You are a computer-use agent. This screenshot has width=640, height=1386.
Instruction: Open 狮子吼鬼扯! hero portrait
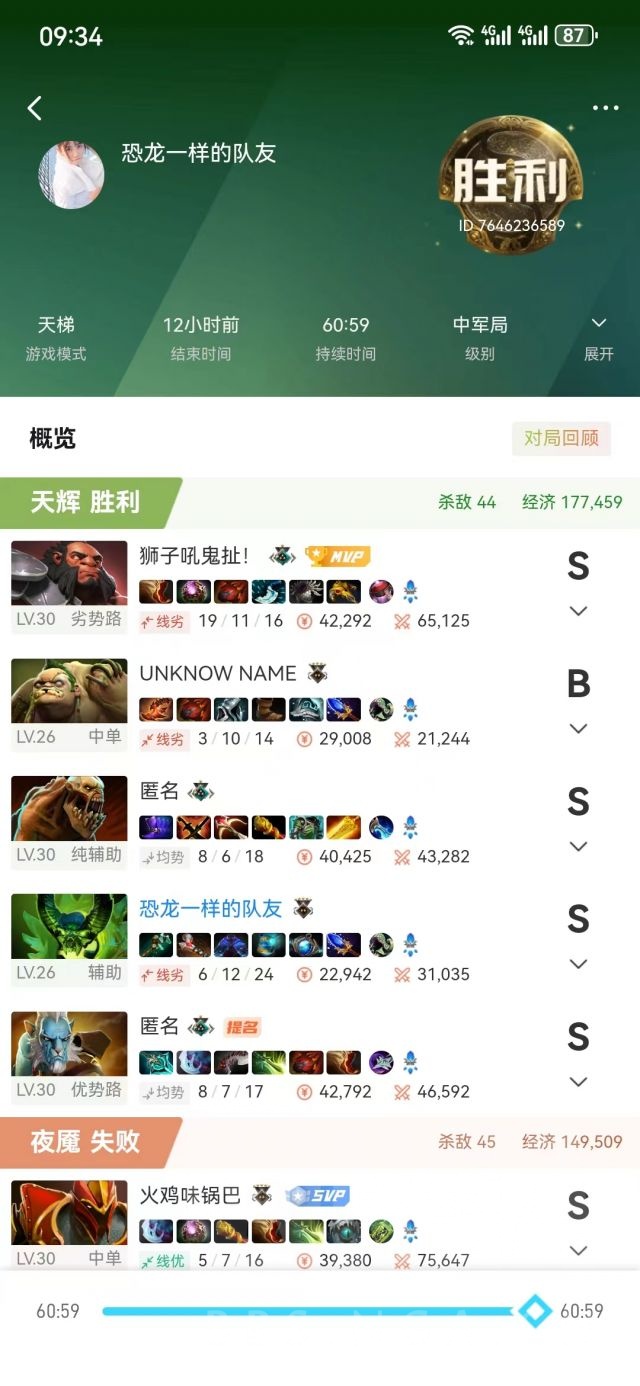tap(69, 573)
